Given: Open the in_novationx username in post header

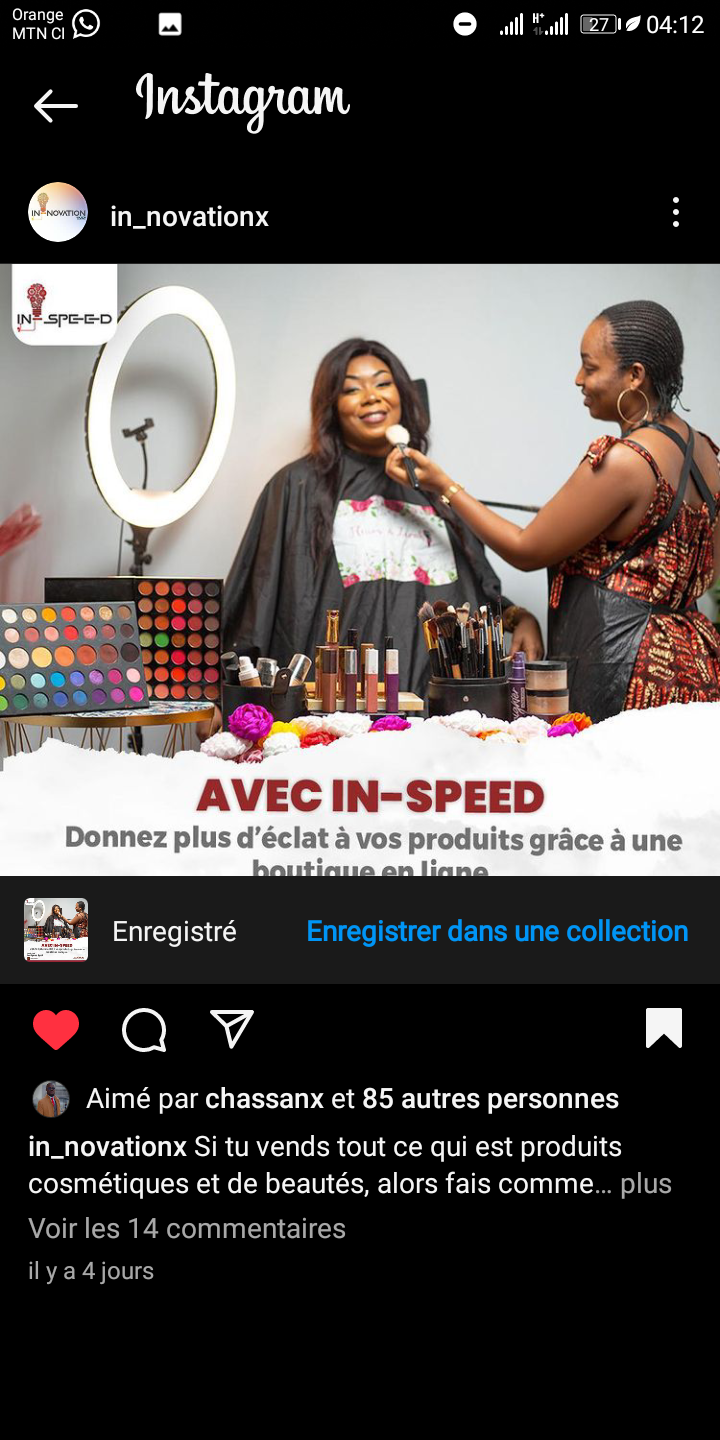Looking at the screenshot, I should coord(189,216).
